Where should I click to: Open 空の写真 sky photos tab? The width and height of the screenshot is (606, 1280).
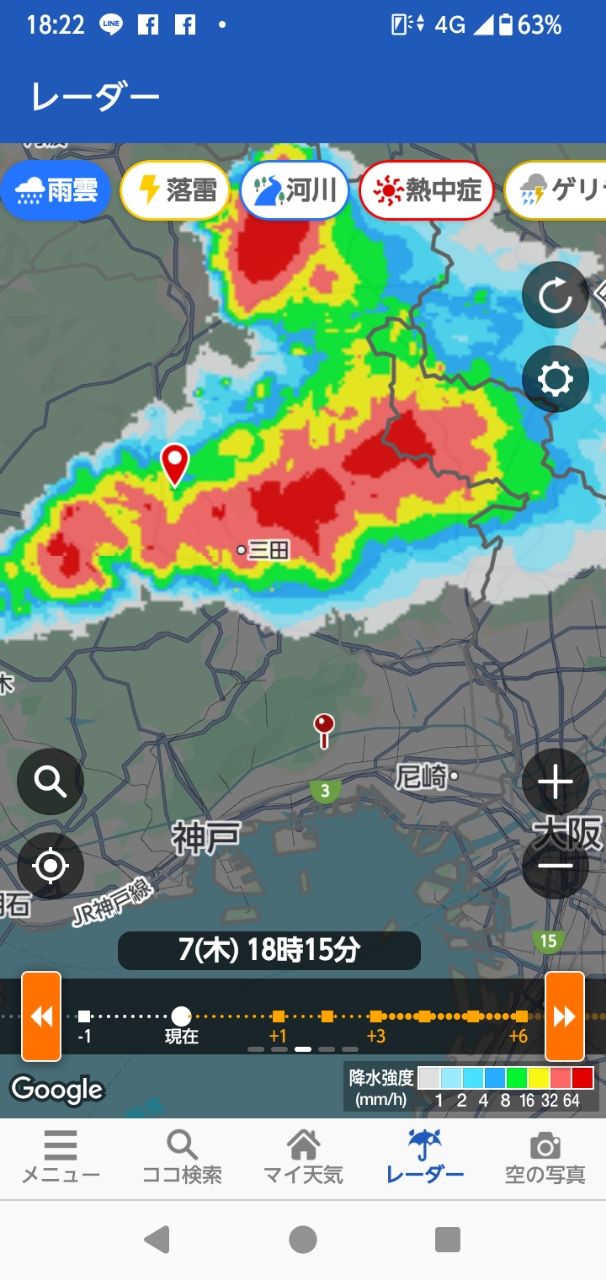545,1158
